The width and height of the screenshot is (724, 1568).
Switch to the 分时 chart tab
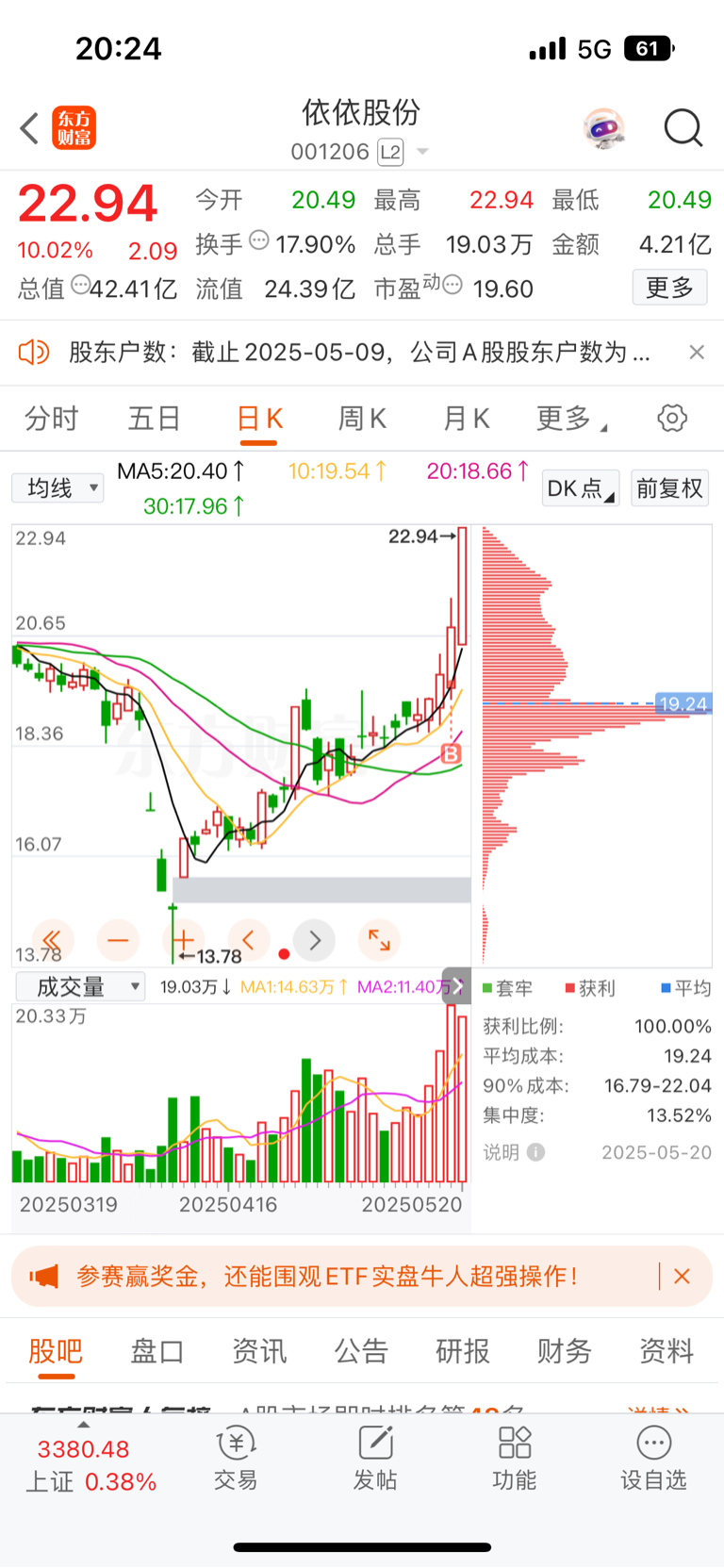point(51,418)
